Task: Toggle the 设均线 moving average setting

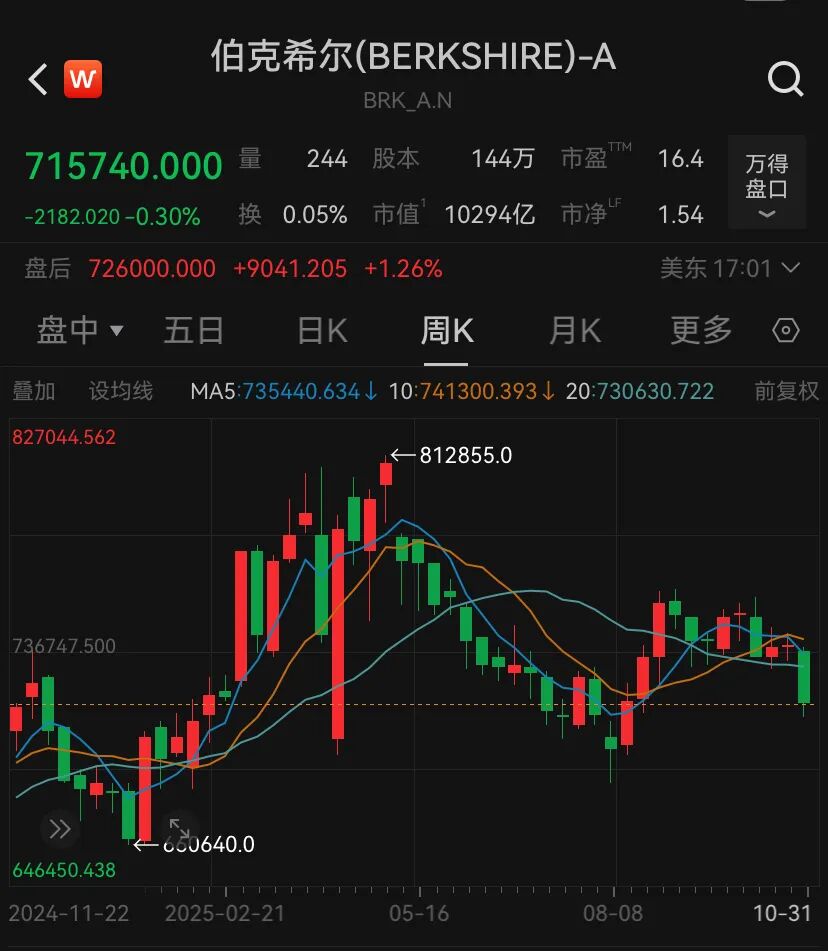Action: [120, 391]
